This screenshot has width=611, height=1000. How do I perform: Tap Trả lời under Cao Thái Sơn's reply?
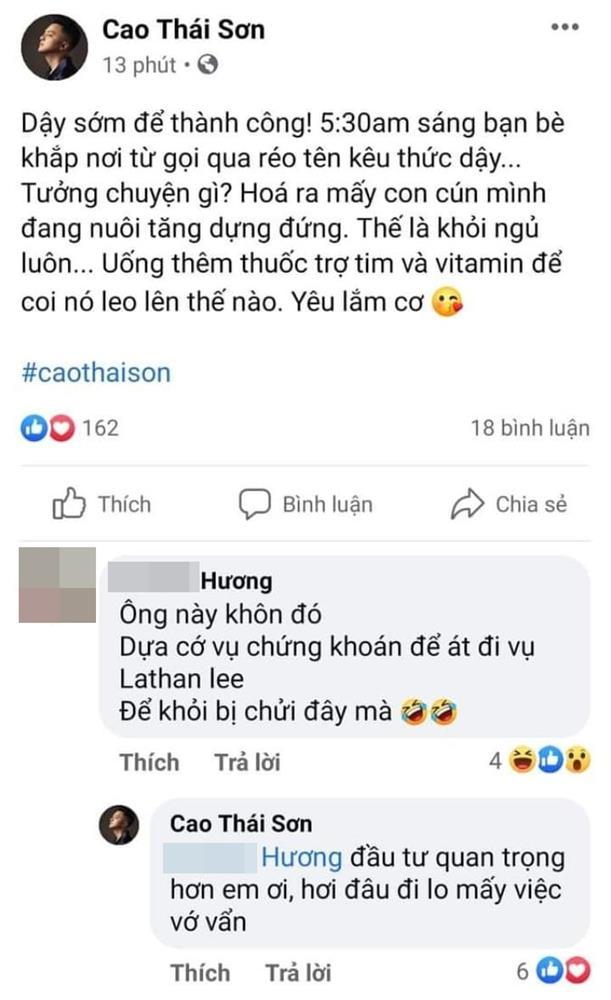(x=297, y=972)
